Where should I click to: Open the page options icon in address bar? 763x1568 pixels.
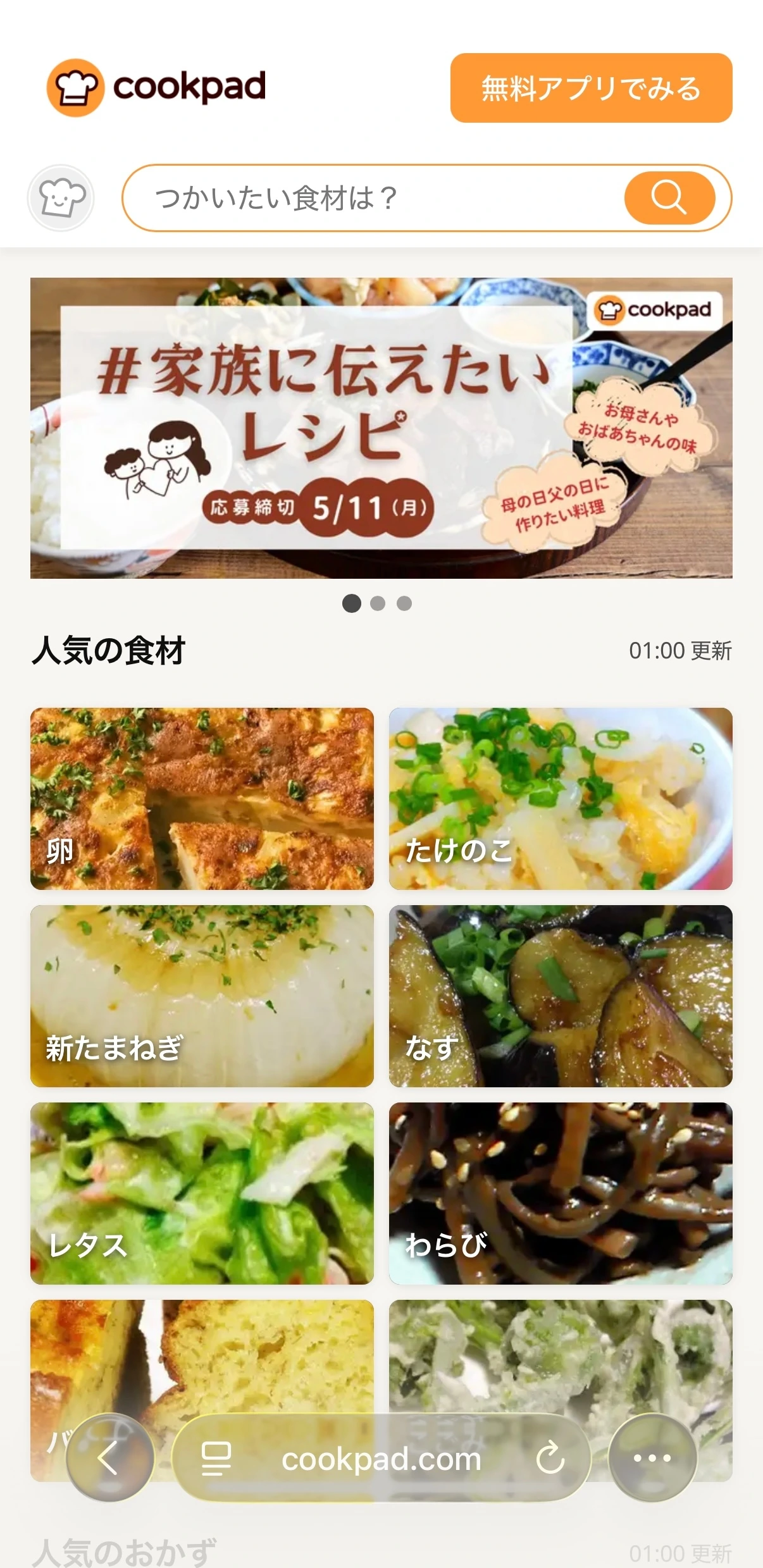click(x=216, y=1458)
